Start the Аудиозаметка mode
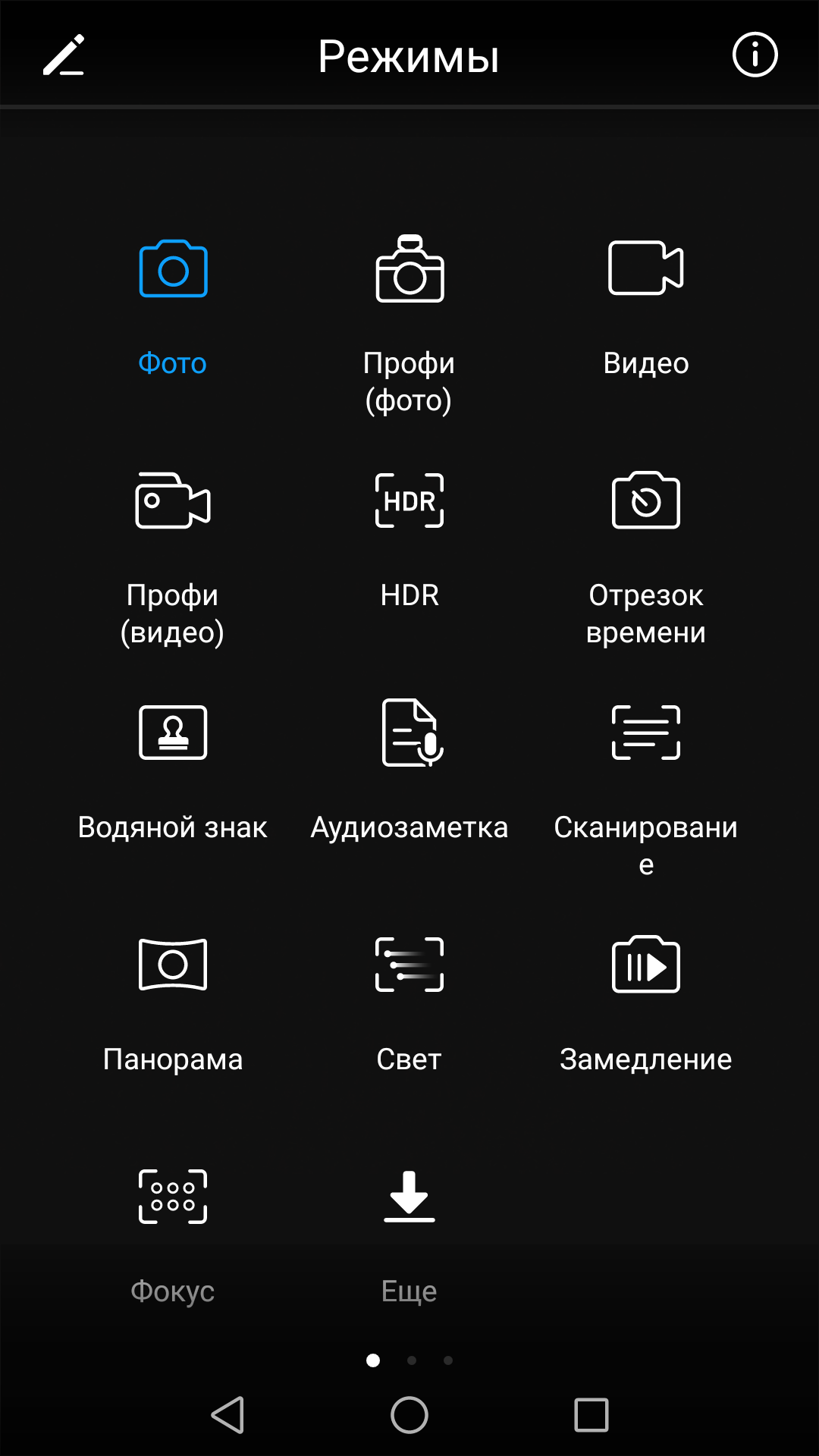 [409, 770]
